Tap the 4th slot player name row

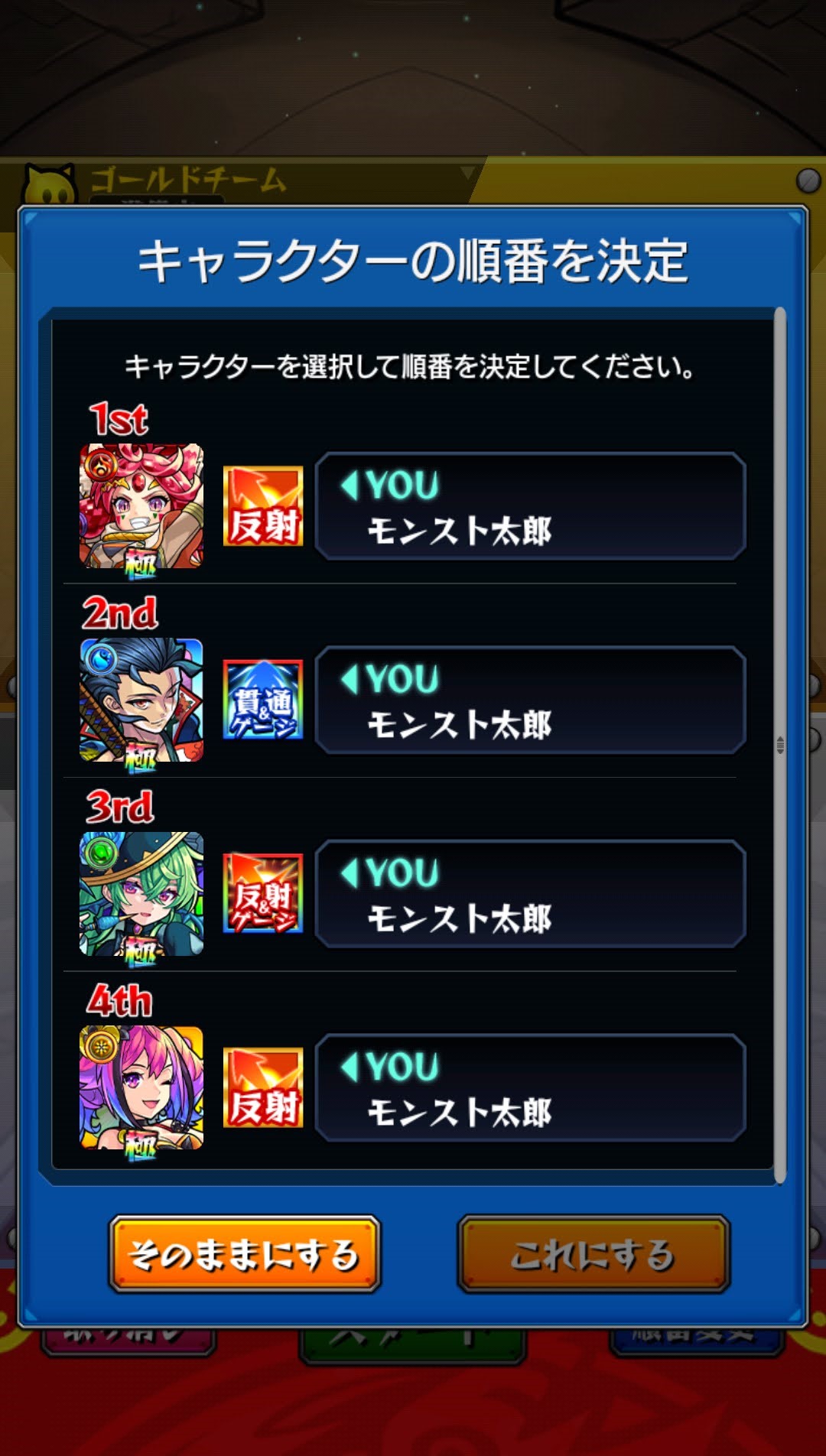click(530, 1088)
